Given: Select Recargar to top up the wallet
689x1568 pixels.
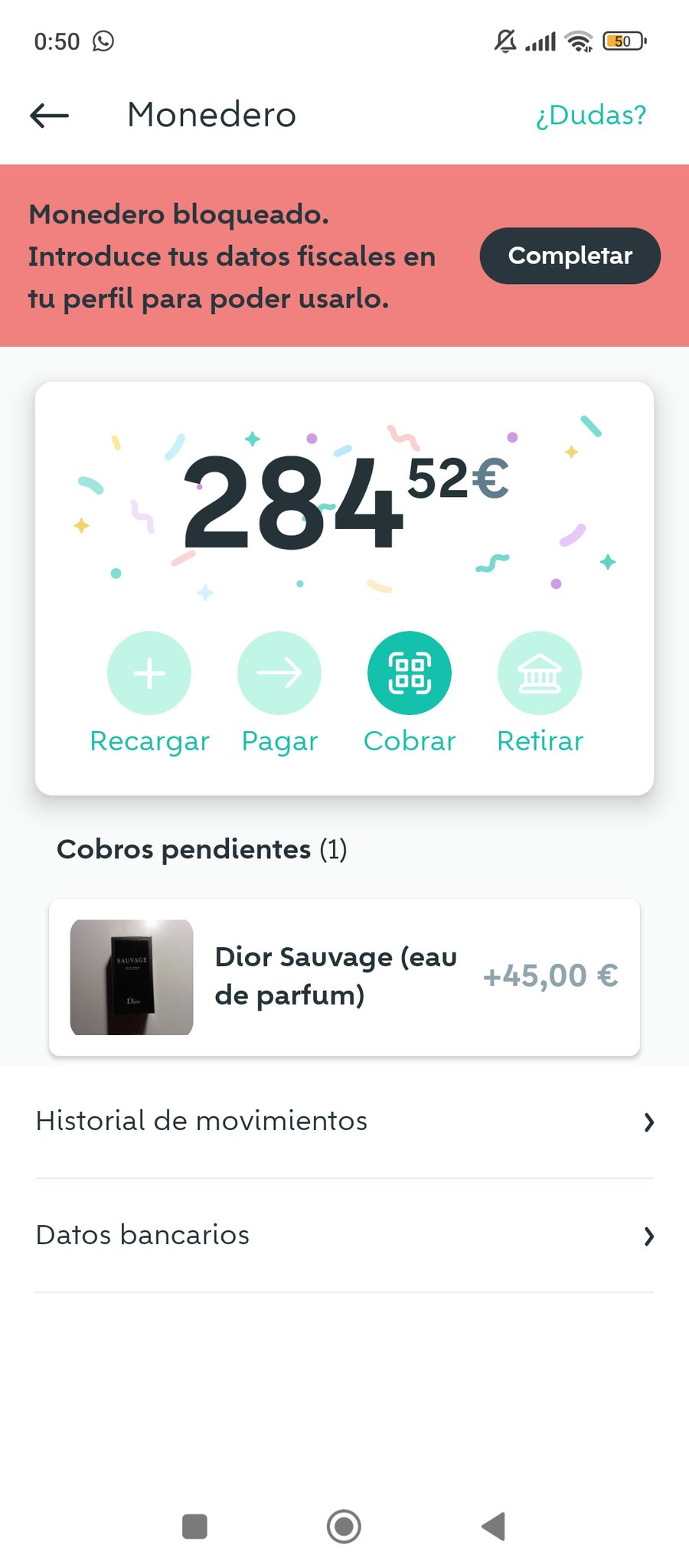Looking at the screenshot, I should [149, 673].
